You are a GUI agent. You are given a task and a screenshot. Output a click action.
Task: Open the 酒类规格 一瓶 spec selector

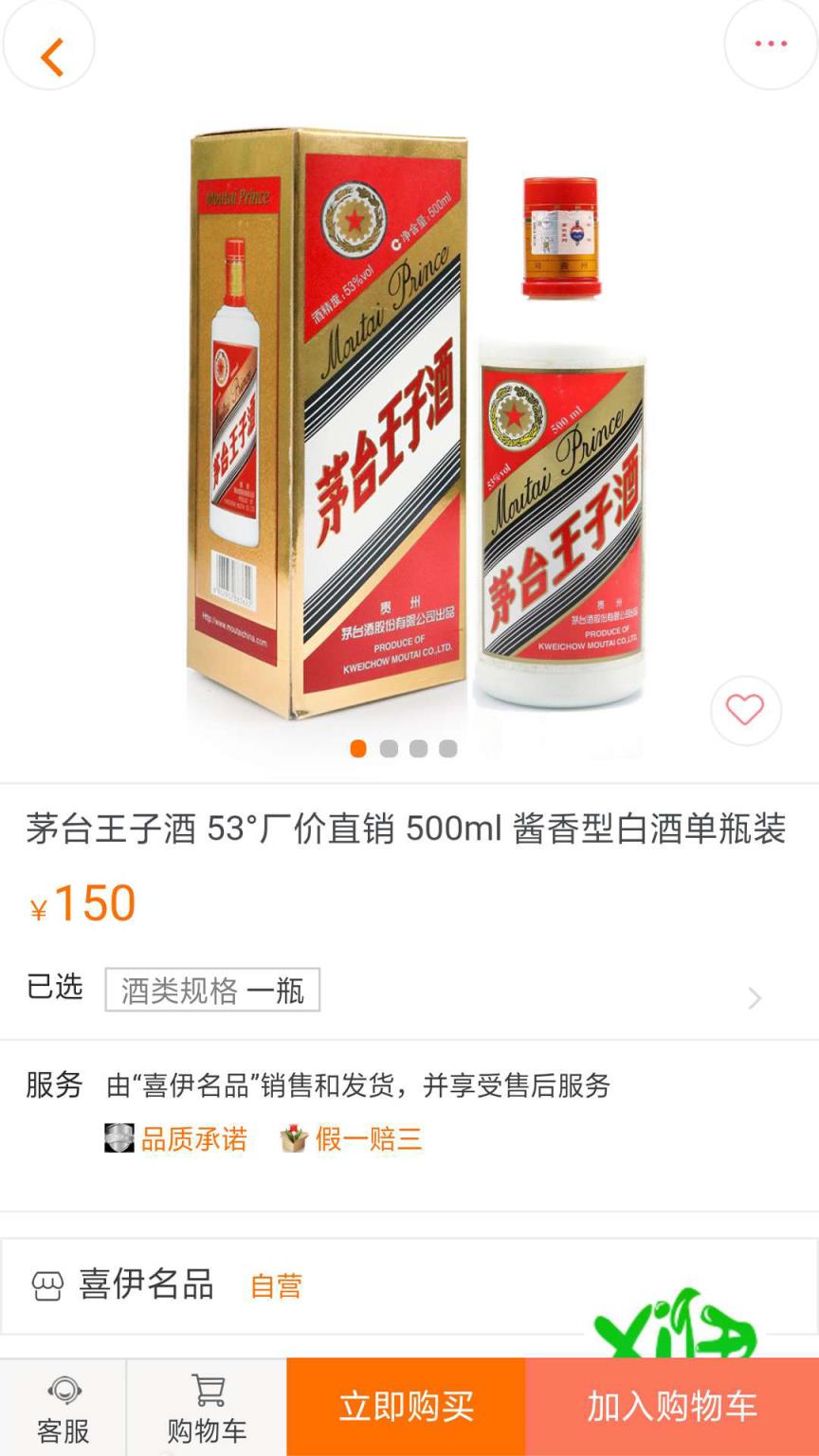coord(212,990)
